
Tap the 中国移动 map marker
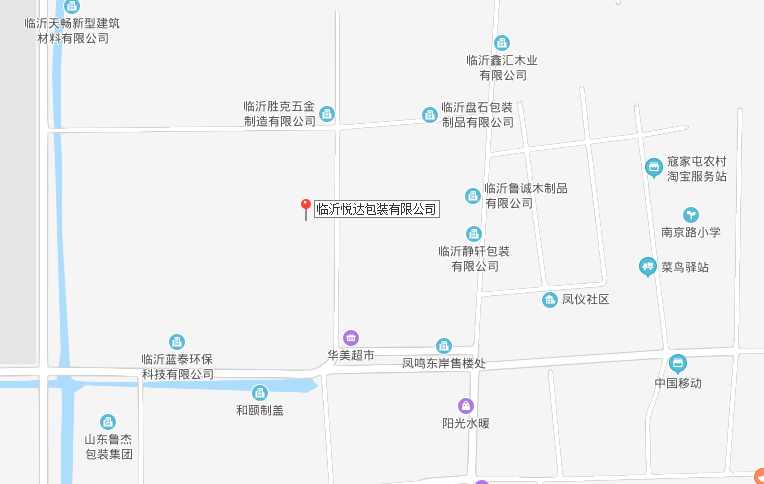pos(678,364)
